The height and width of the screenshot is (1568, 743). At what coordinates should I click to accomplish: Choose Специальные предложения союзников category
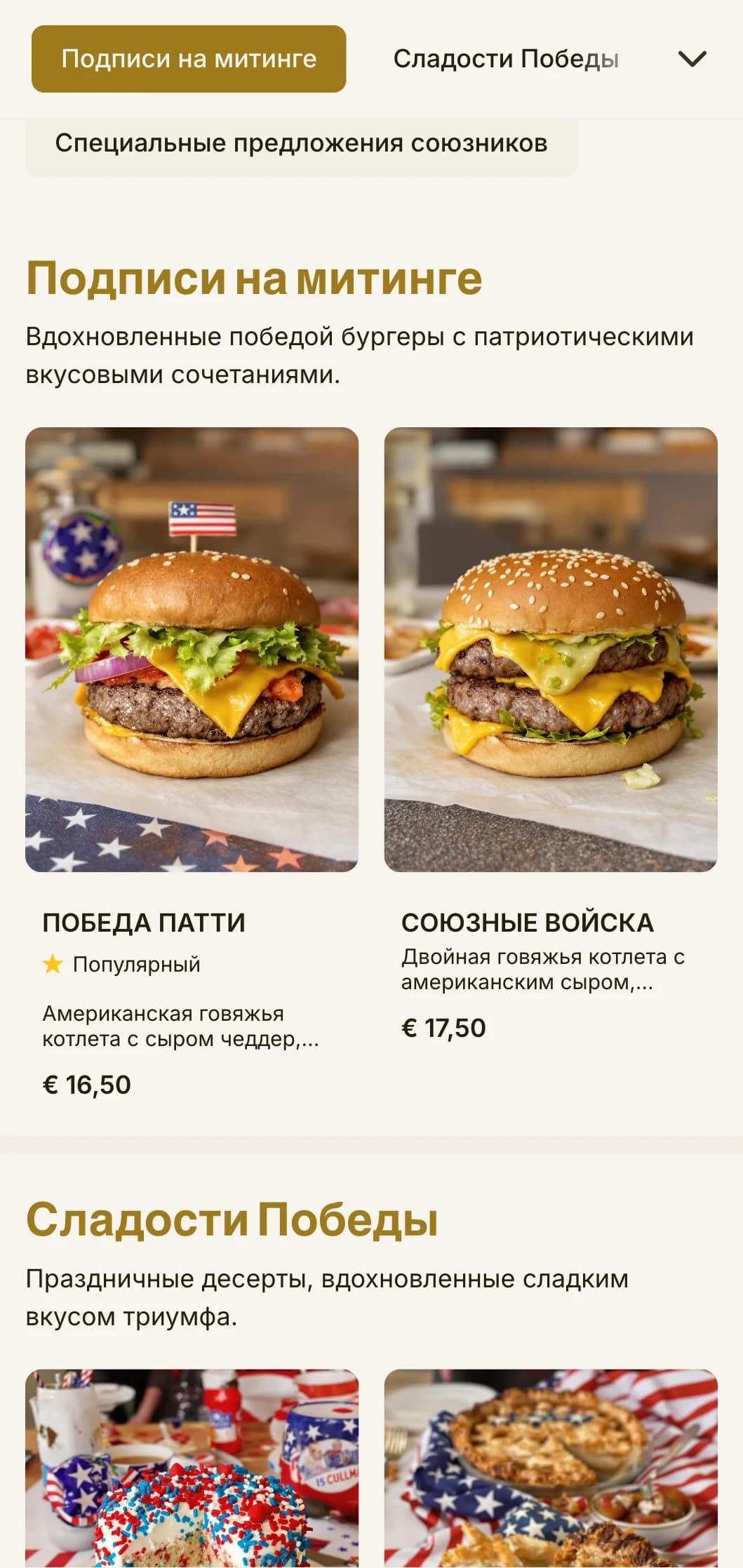(301, 144)
